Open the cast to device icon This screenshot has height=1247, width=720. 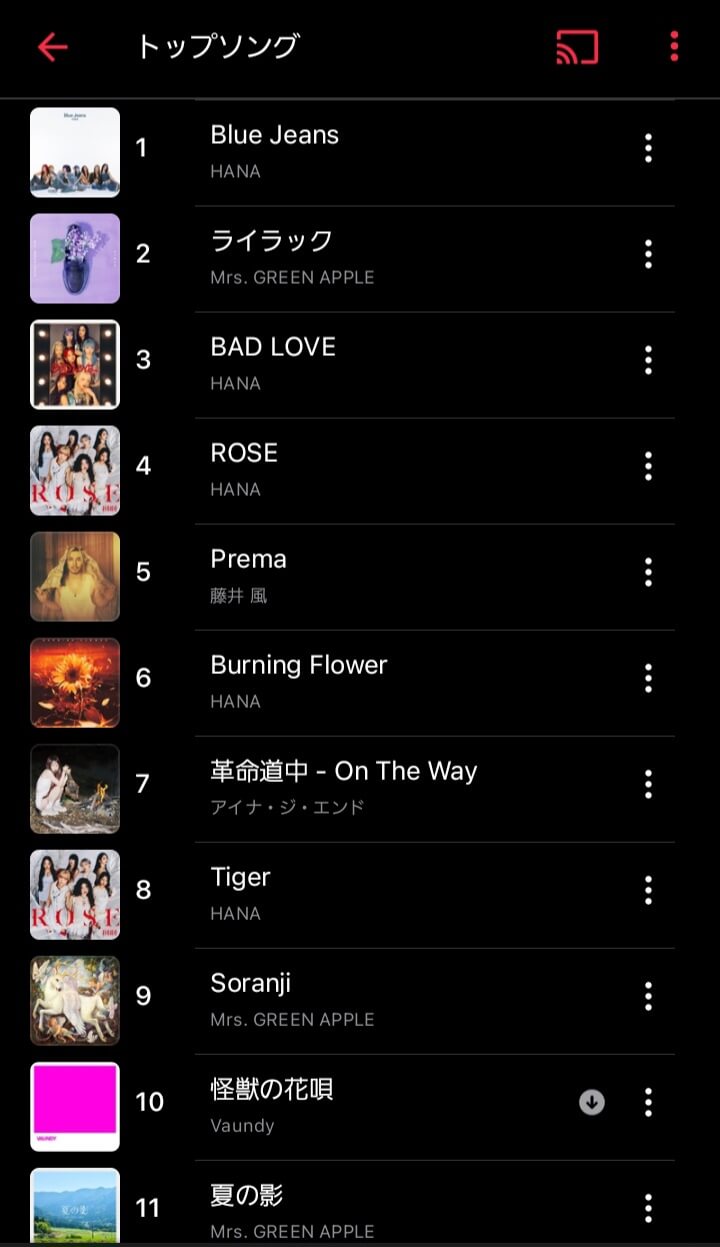point(577,47)
